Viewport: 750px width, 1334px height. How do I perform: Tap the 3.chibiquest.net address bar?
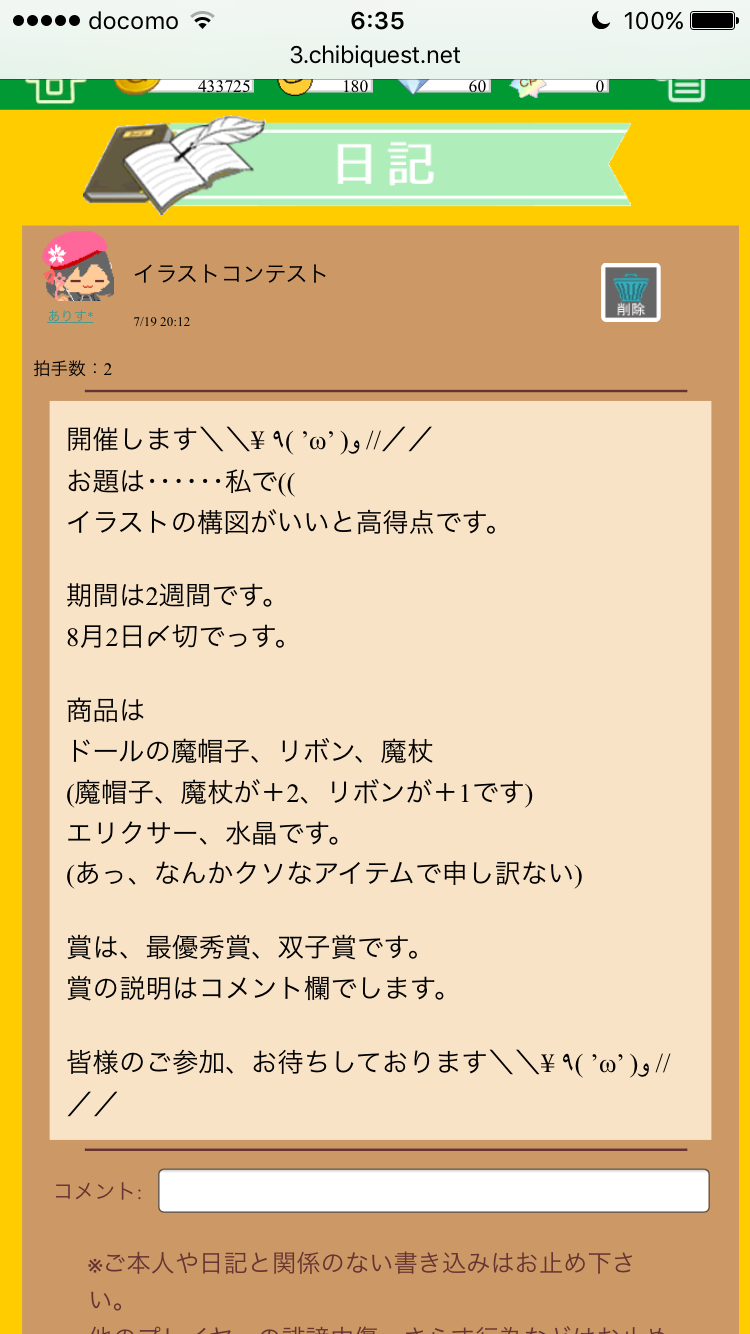[x=375, y=55]
